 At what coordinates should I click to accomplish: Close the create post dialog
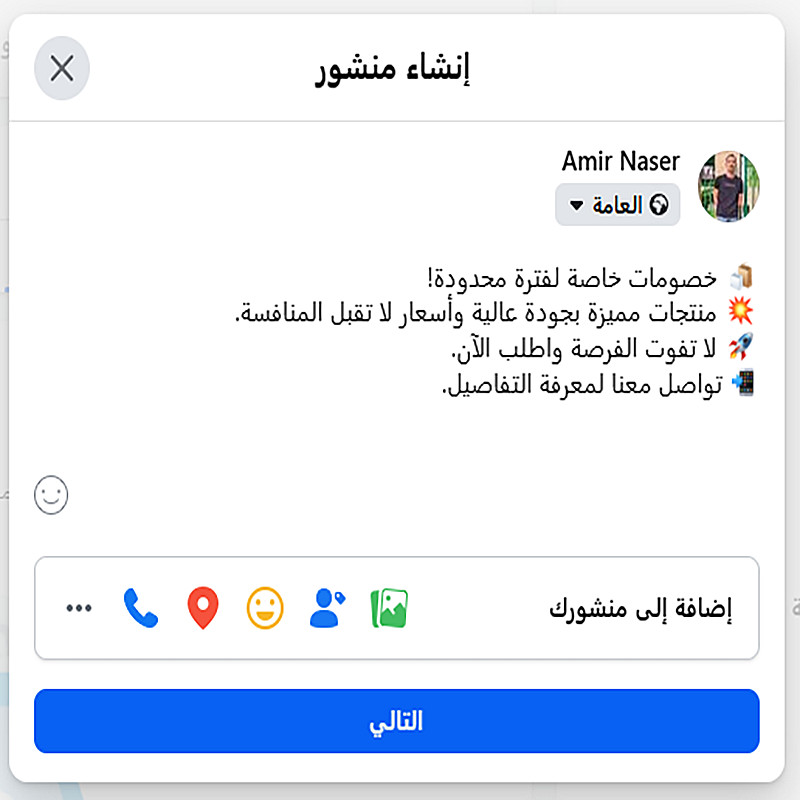click(62, 68)
